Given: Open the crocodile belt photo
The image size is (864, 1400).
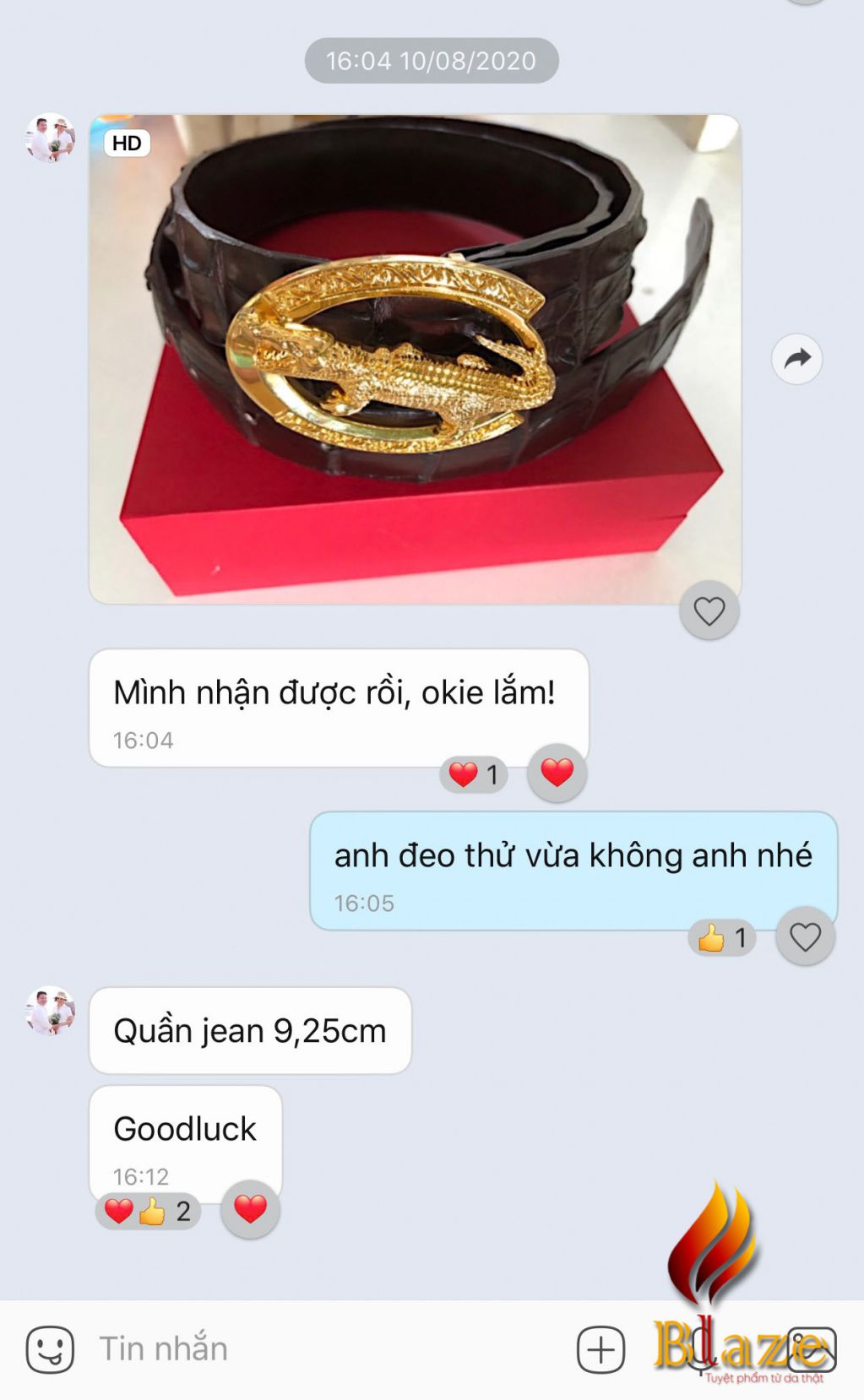Looking at the screenshot, I should 415,359.
